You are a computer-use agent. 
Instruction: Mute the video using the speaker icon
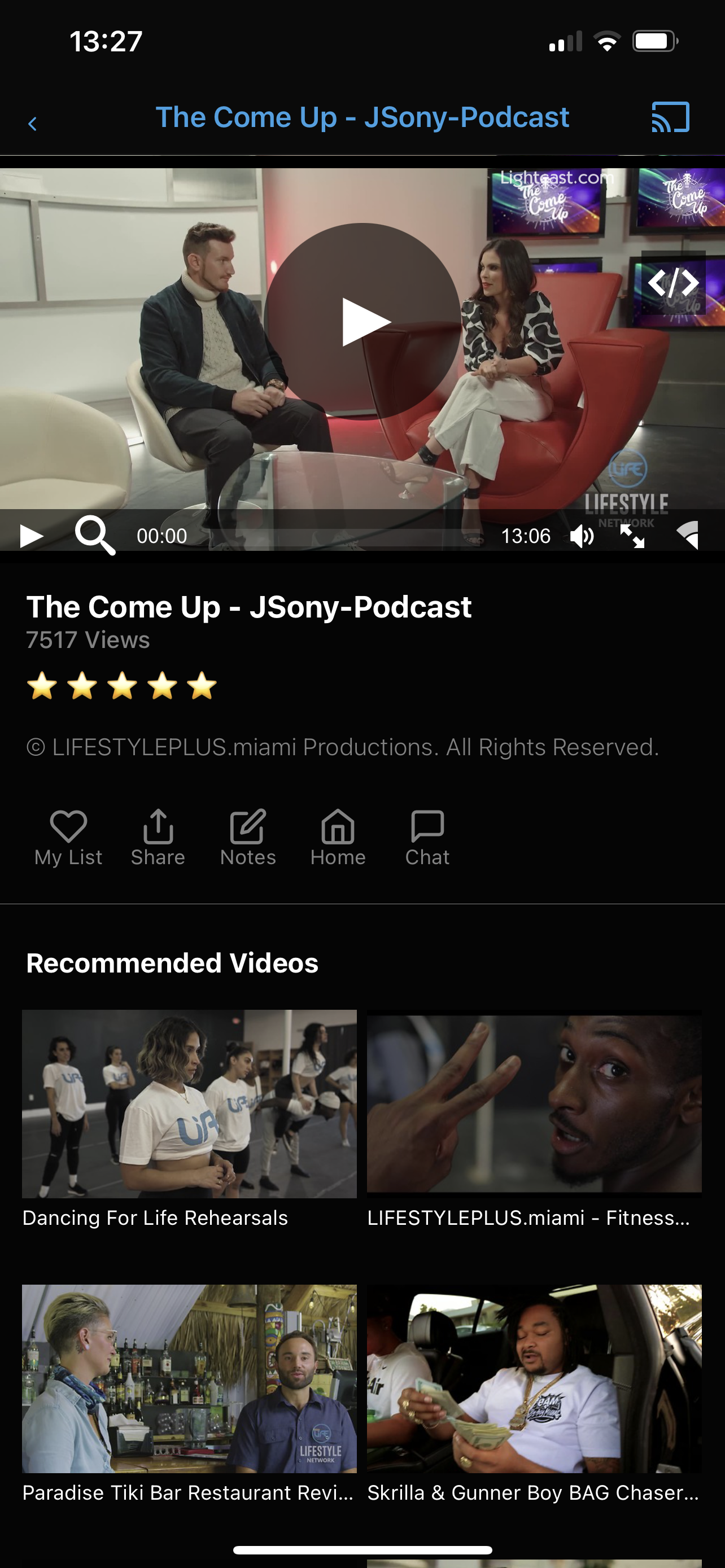(x=582, y=536)
